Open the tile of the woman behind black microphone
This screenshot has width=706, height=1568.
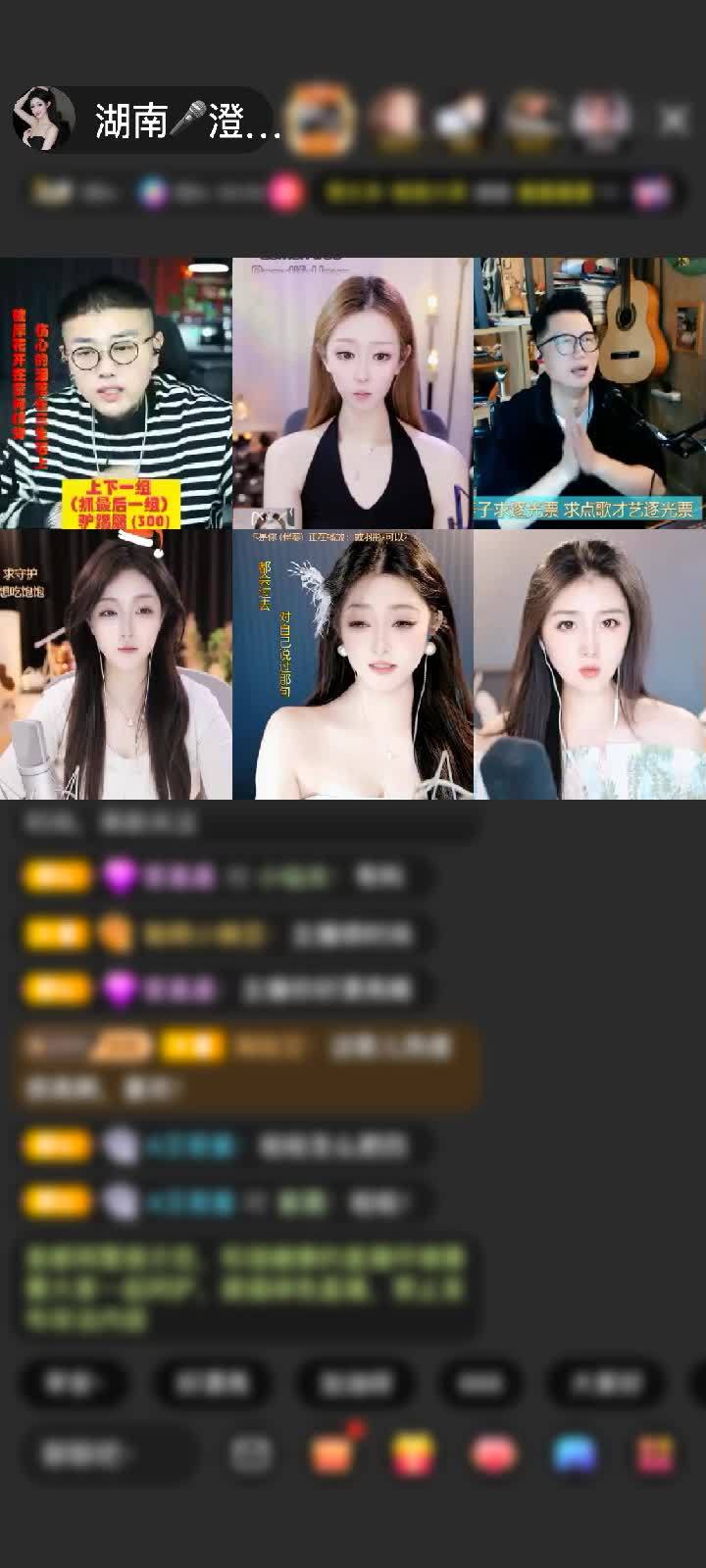coord(589,664)
